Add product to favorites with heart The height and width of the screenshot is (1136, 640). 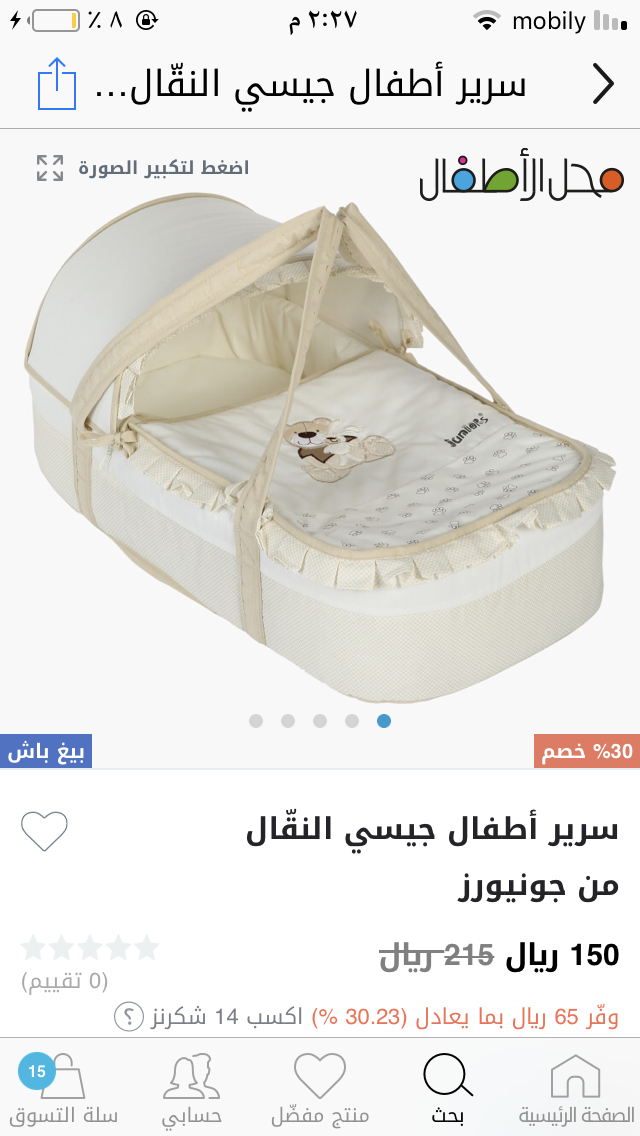tap(44, 831)
